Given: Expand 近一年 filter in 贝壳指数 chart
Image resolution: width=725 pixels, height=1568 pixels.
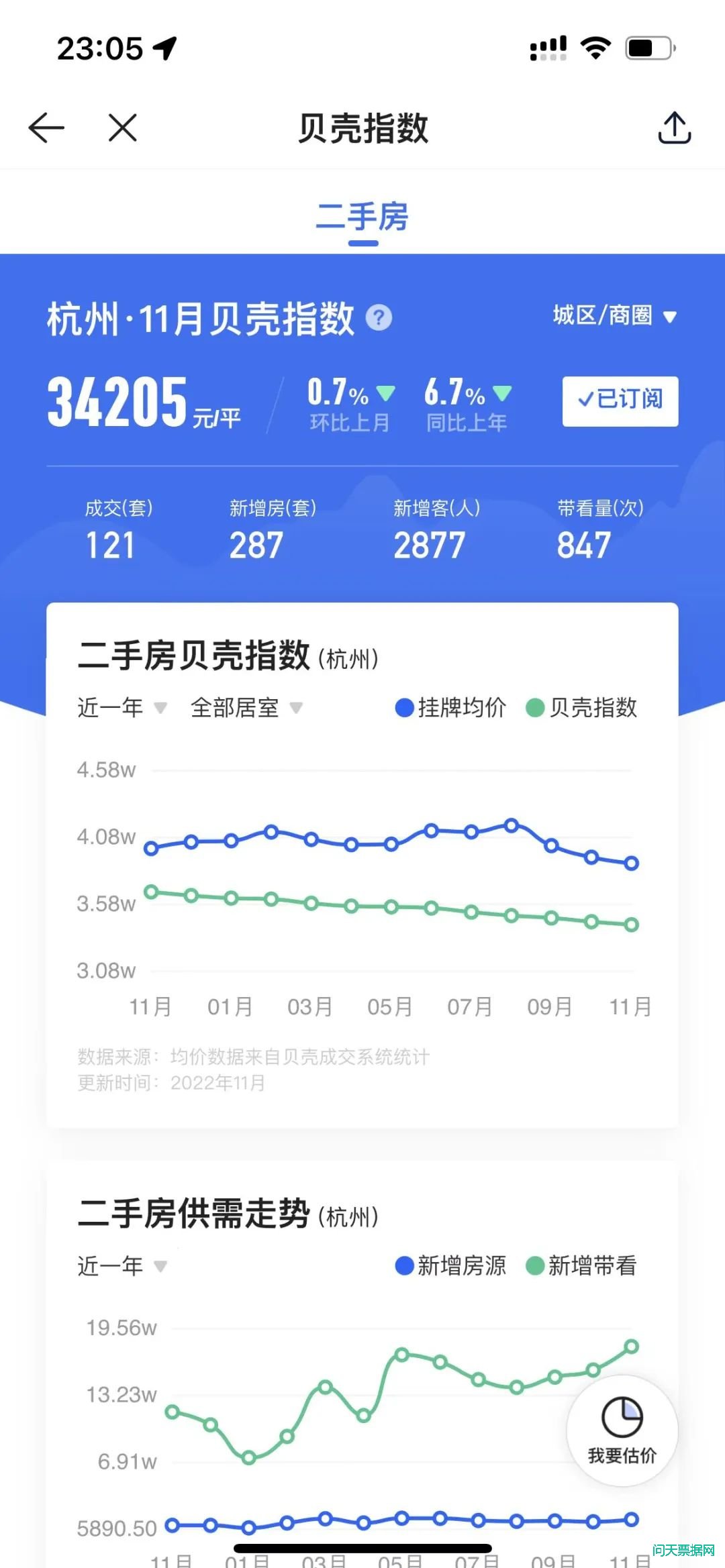Looking at the screenshot, I should 122,707.
